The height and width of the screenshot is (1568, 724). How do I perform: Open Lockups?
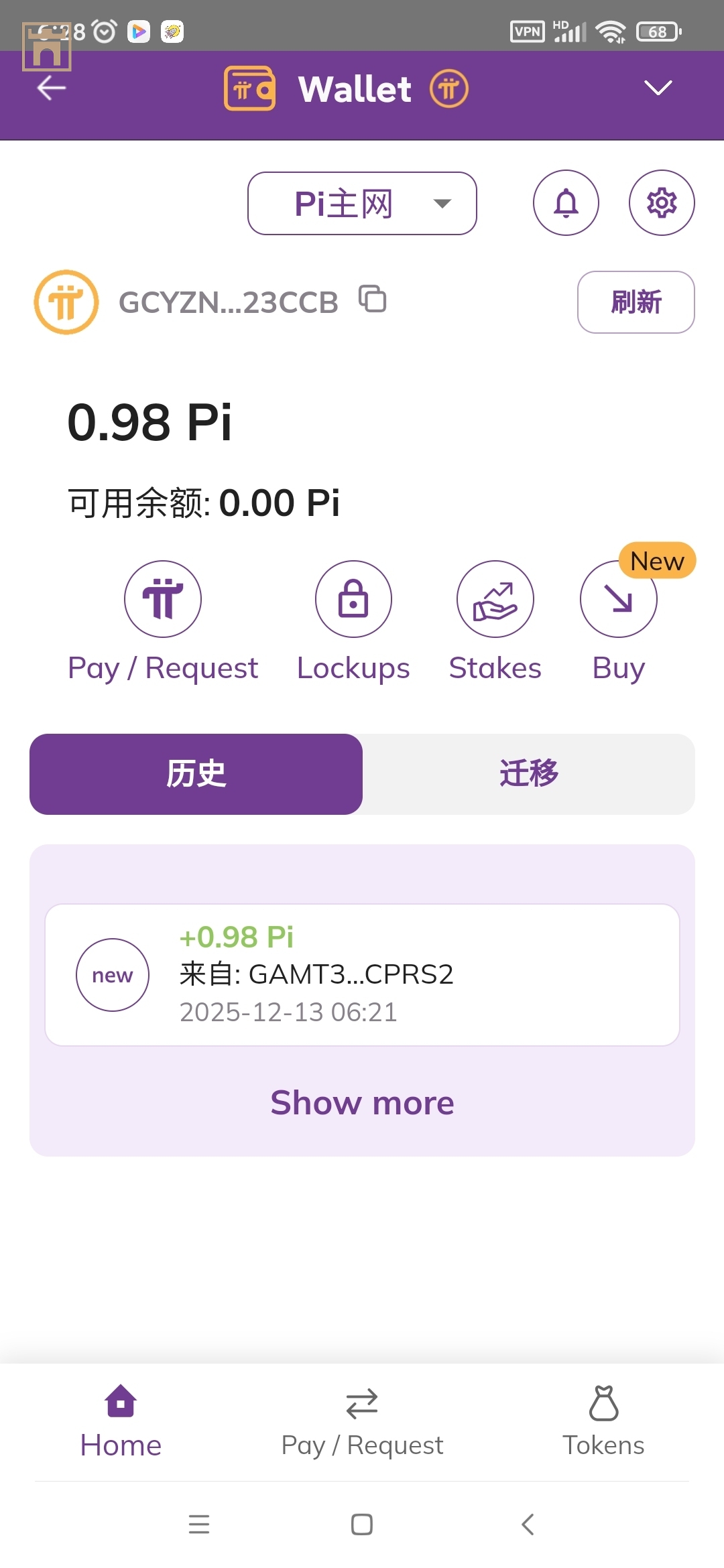353,599
